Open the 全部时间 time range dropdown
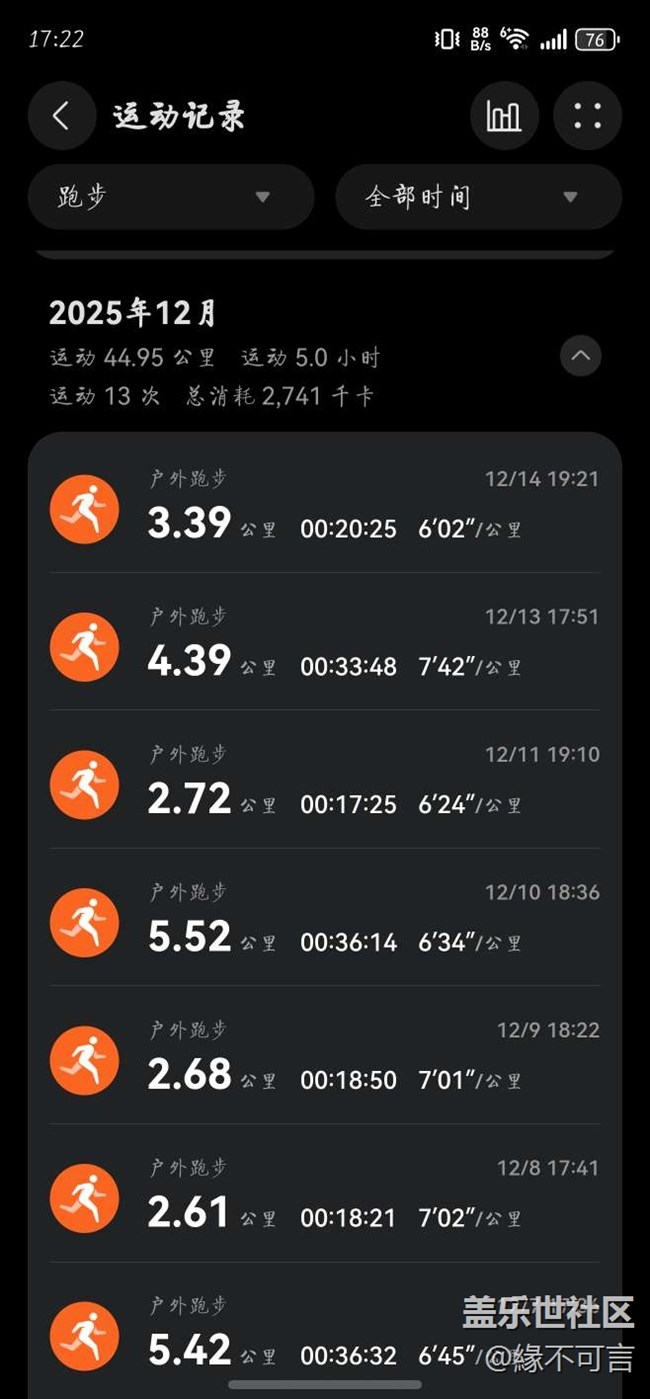 [478, 197]
